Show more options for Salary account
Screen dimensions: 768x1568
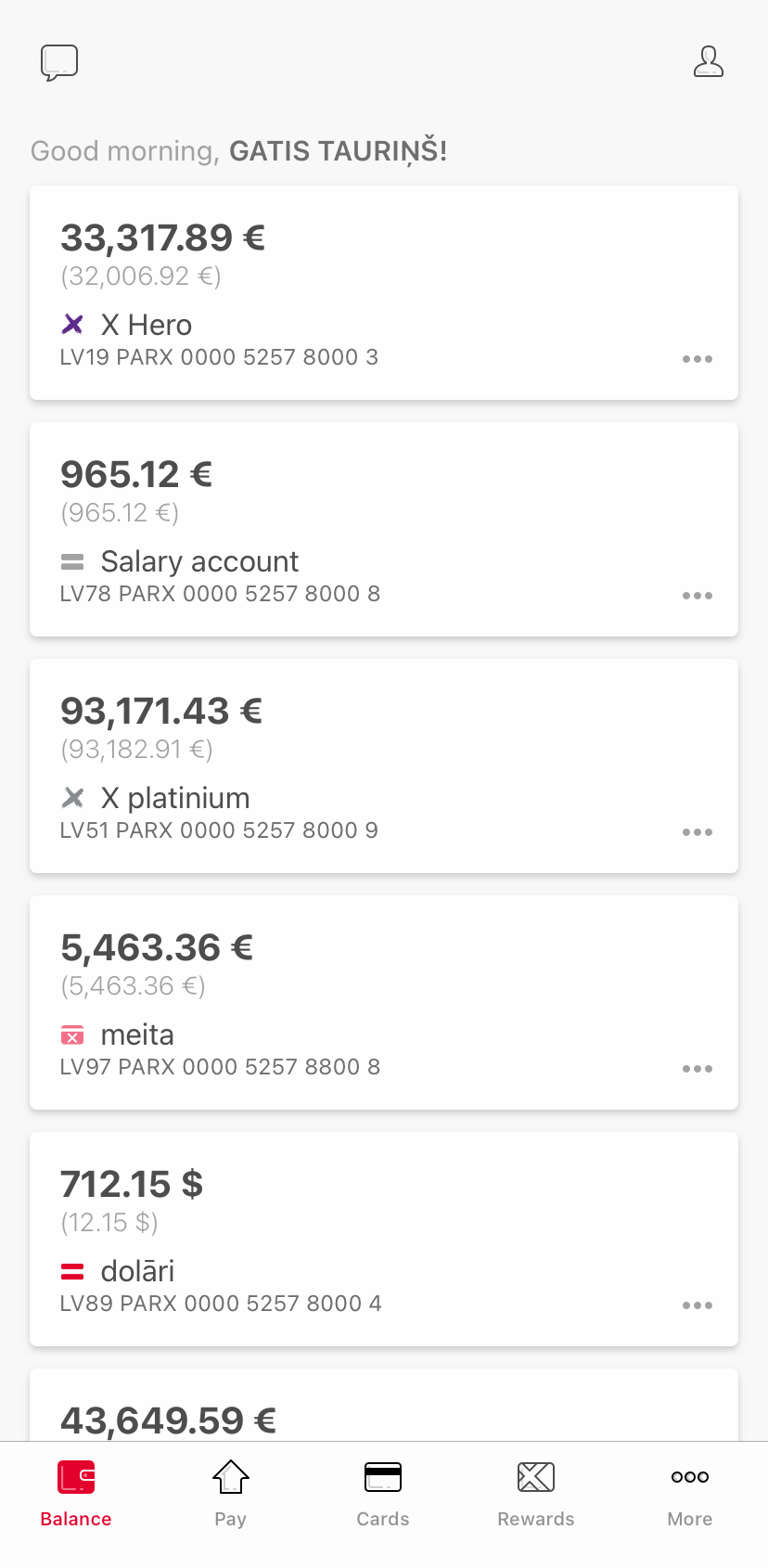698,596
